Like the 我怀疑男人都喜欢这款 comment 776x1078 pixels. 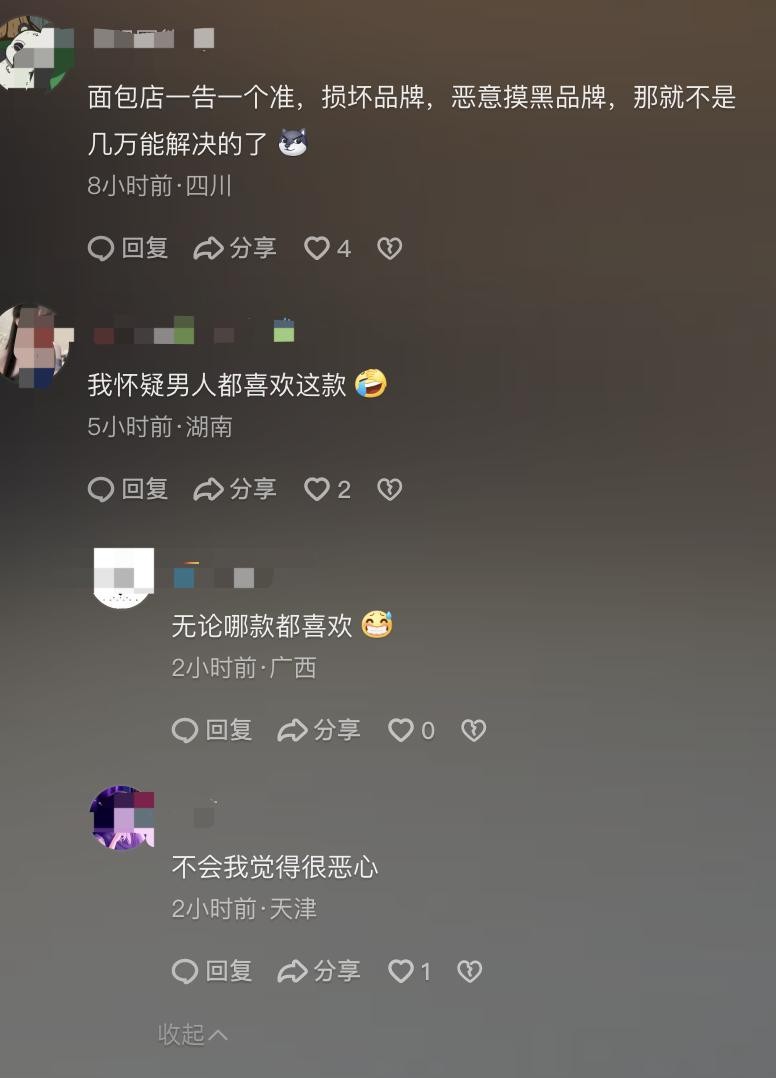click(x=318, y=489)
